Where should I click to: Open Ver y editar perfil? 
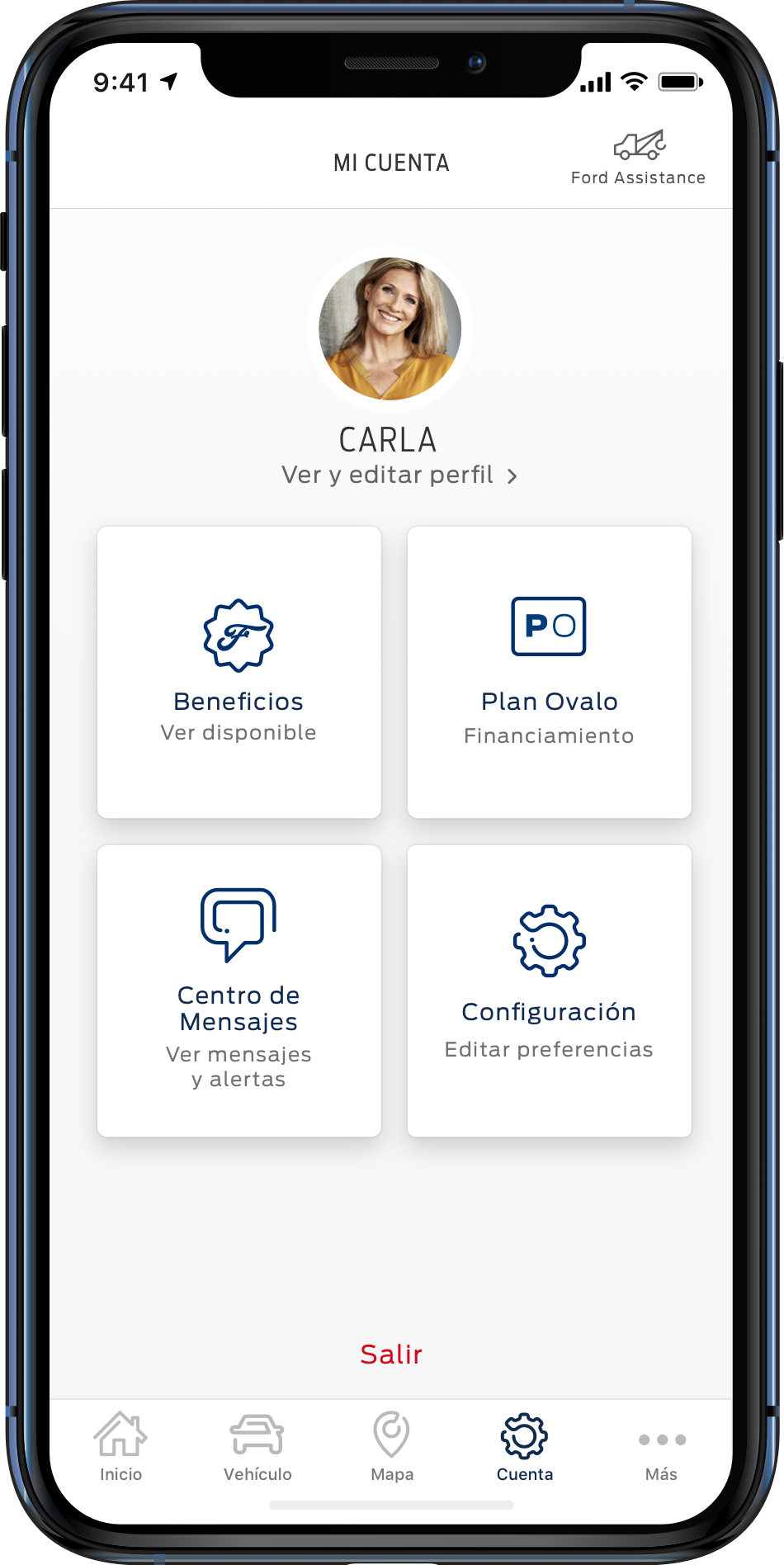399,475
